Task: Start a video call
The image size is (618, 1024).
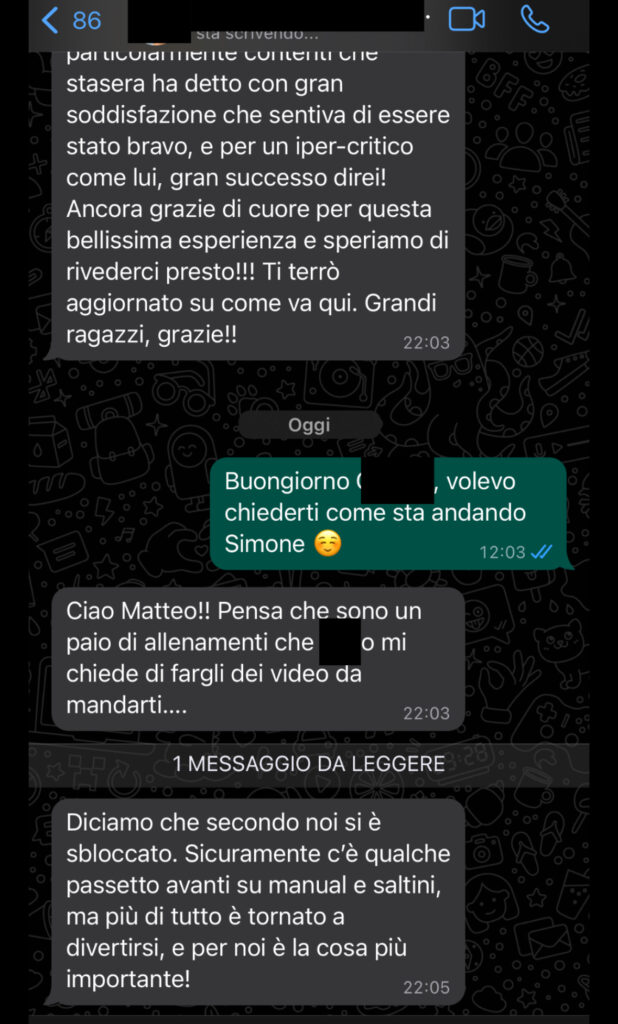Action: pyautogui.click(x=466, y=19)
